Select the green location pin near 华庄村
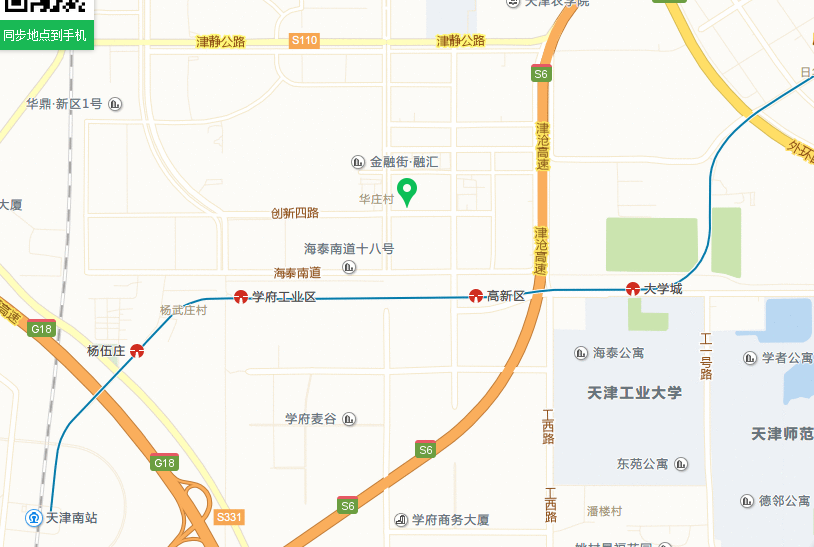 click(x=407, y=190)
